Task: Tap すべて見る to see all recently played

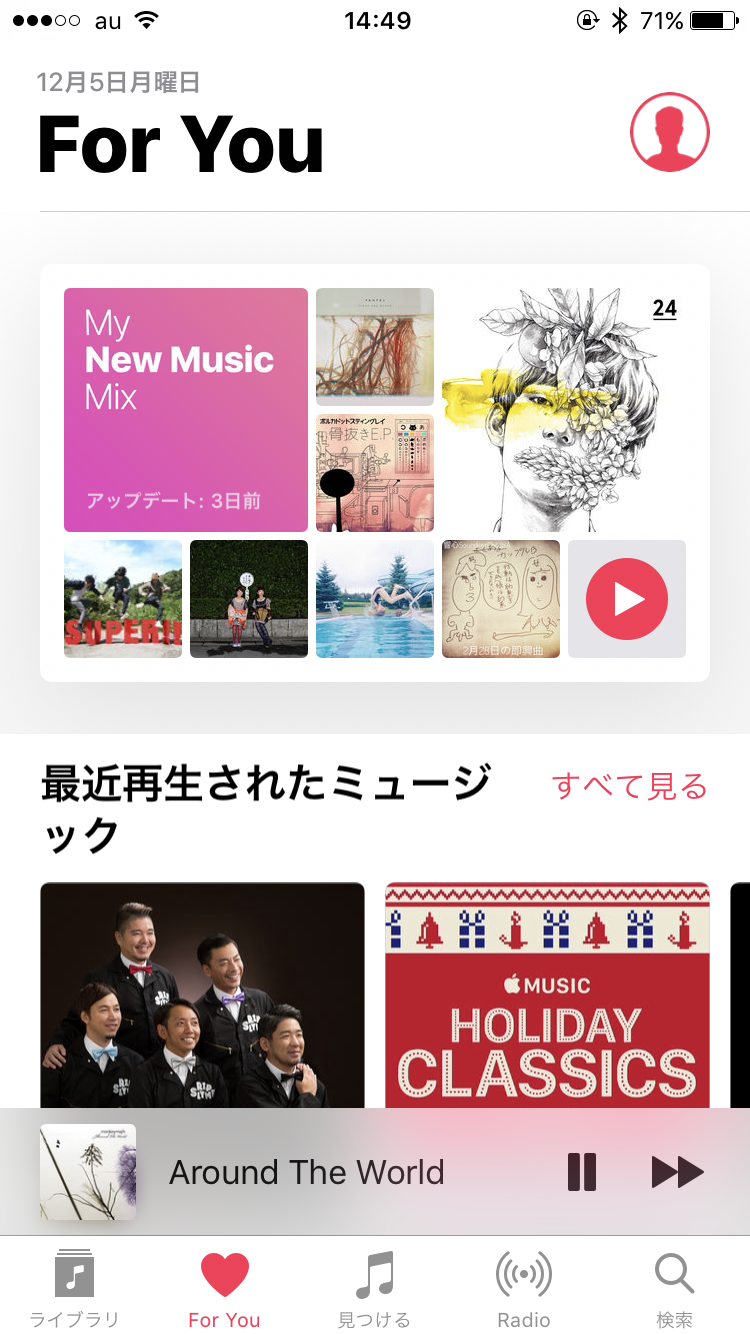Action: pyautogui.click(x=630, y=787)
